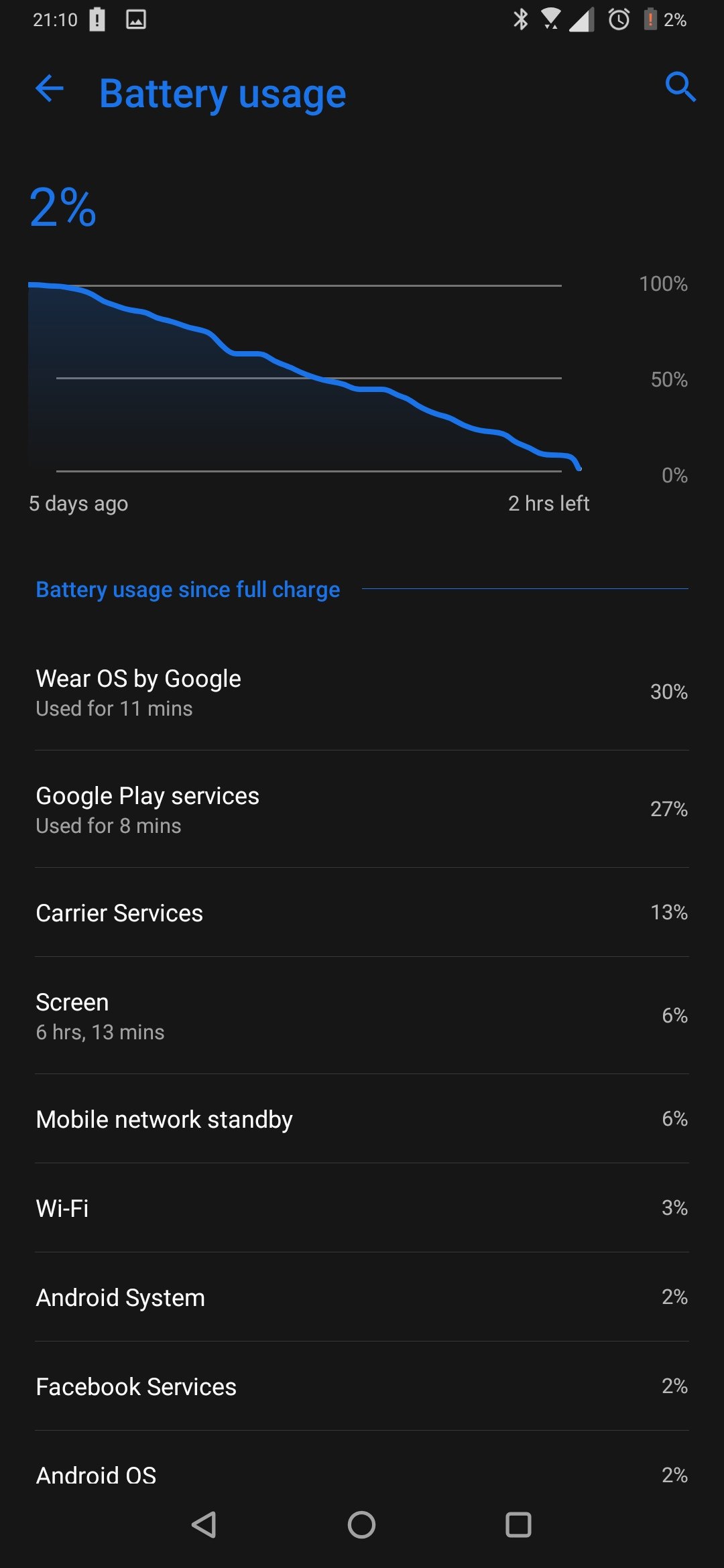The image size is (724, 1568).
Task: View Google Play services battery usage
Action: 362,809
